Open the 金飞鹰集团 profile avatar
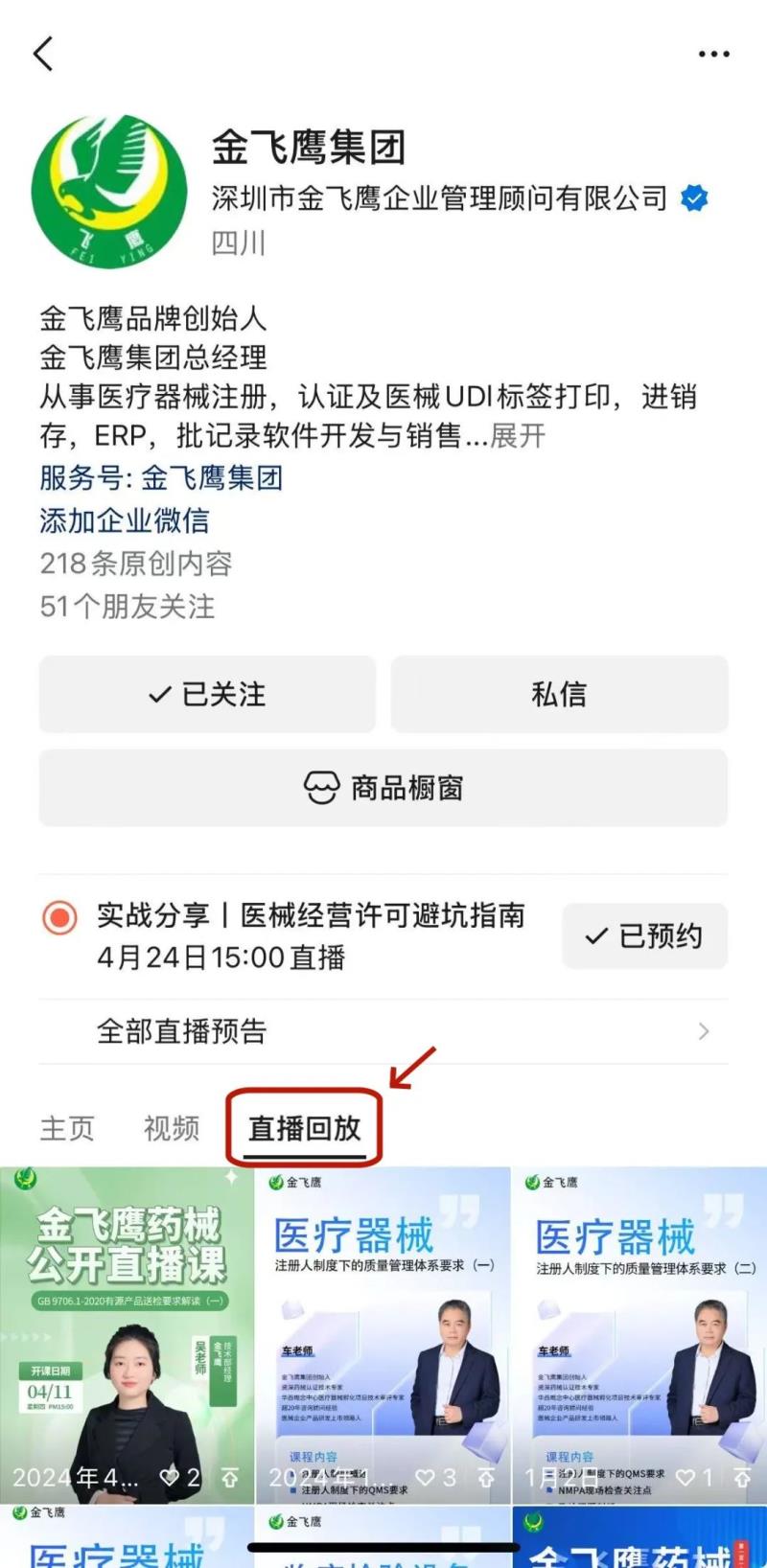Viewport: 767px width, 1568px height. (109, 192)
